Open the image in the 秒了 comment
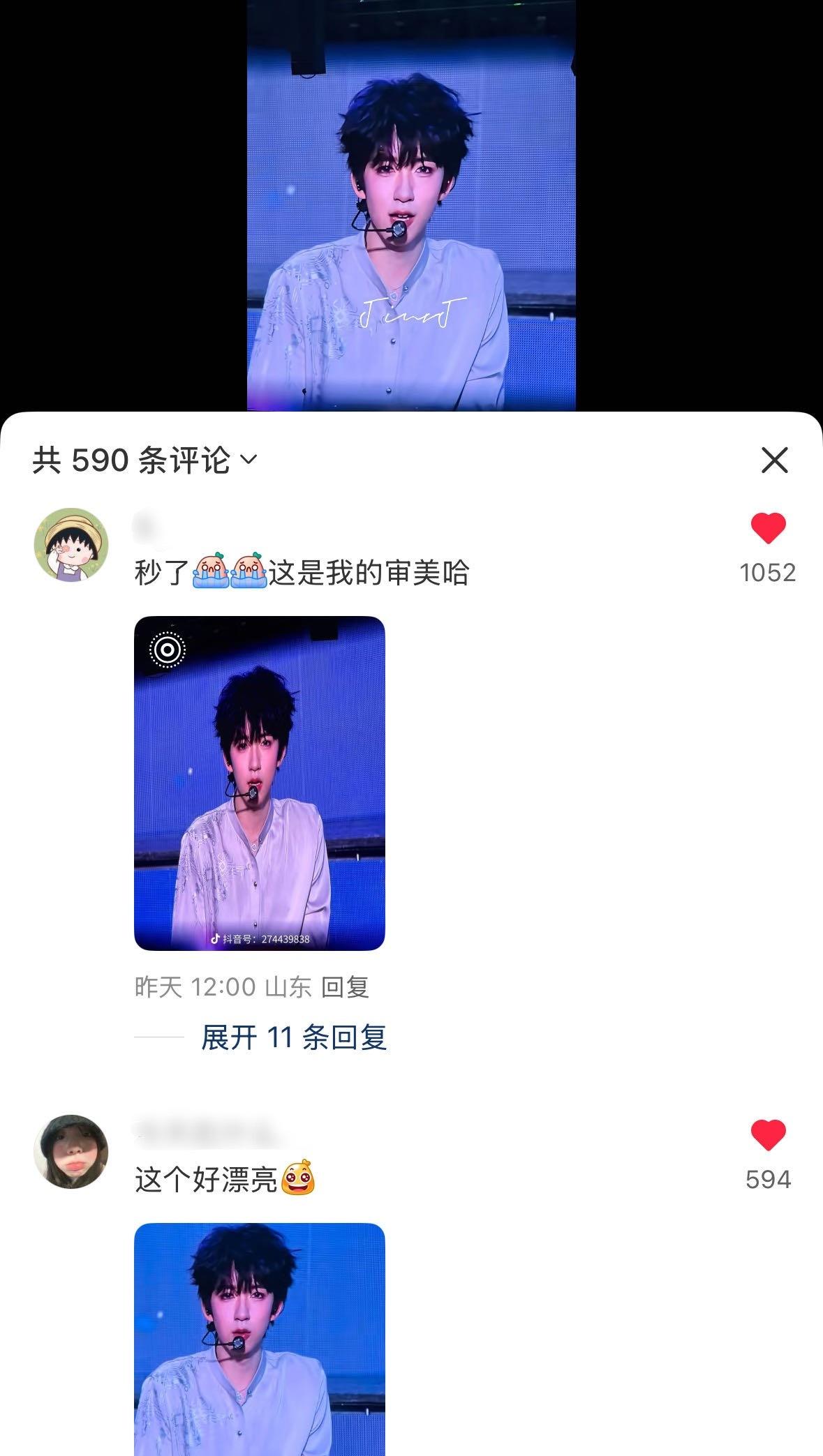This screenshot has height=1456, width=823. point(260,783)
